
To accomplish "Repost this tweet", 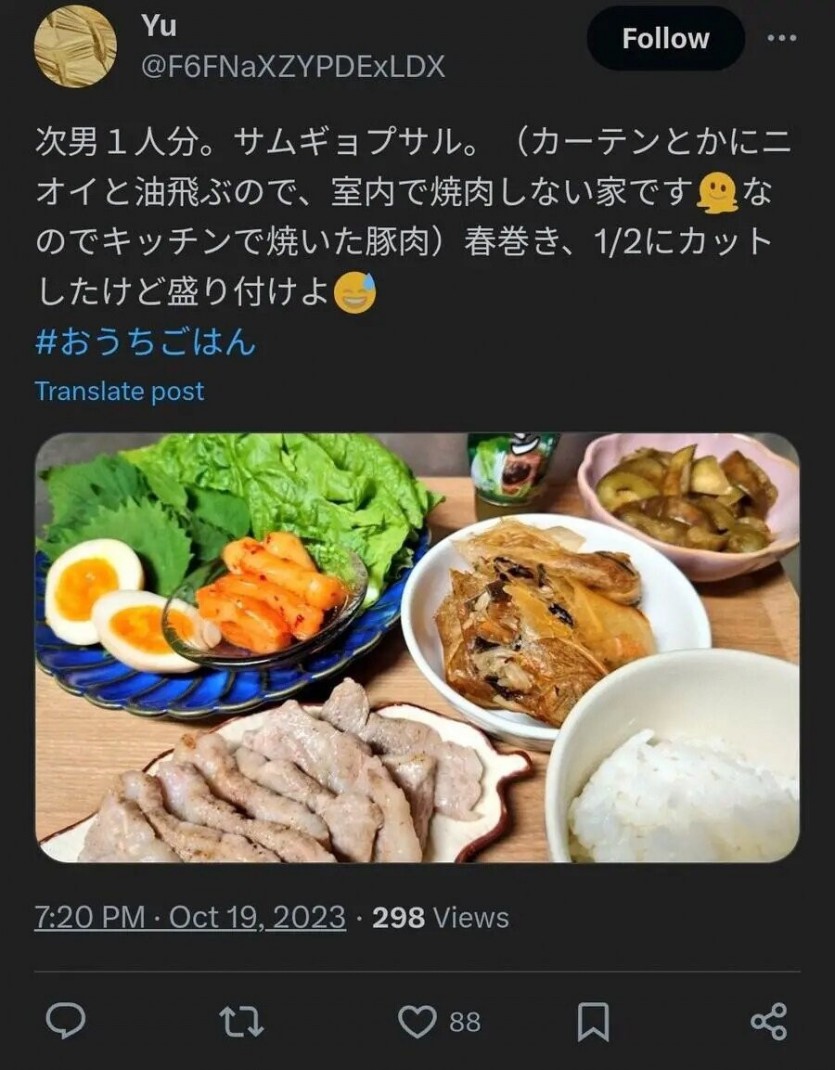I will click(x=241, y=1021).
